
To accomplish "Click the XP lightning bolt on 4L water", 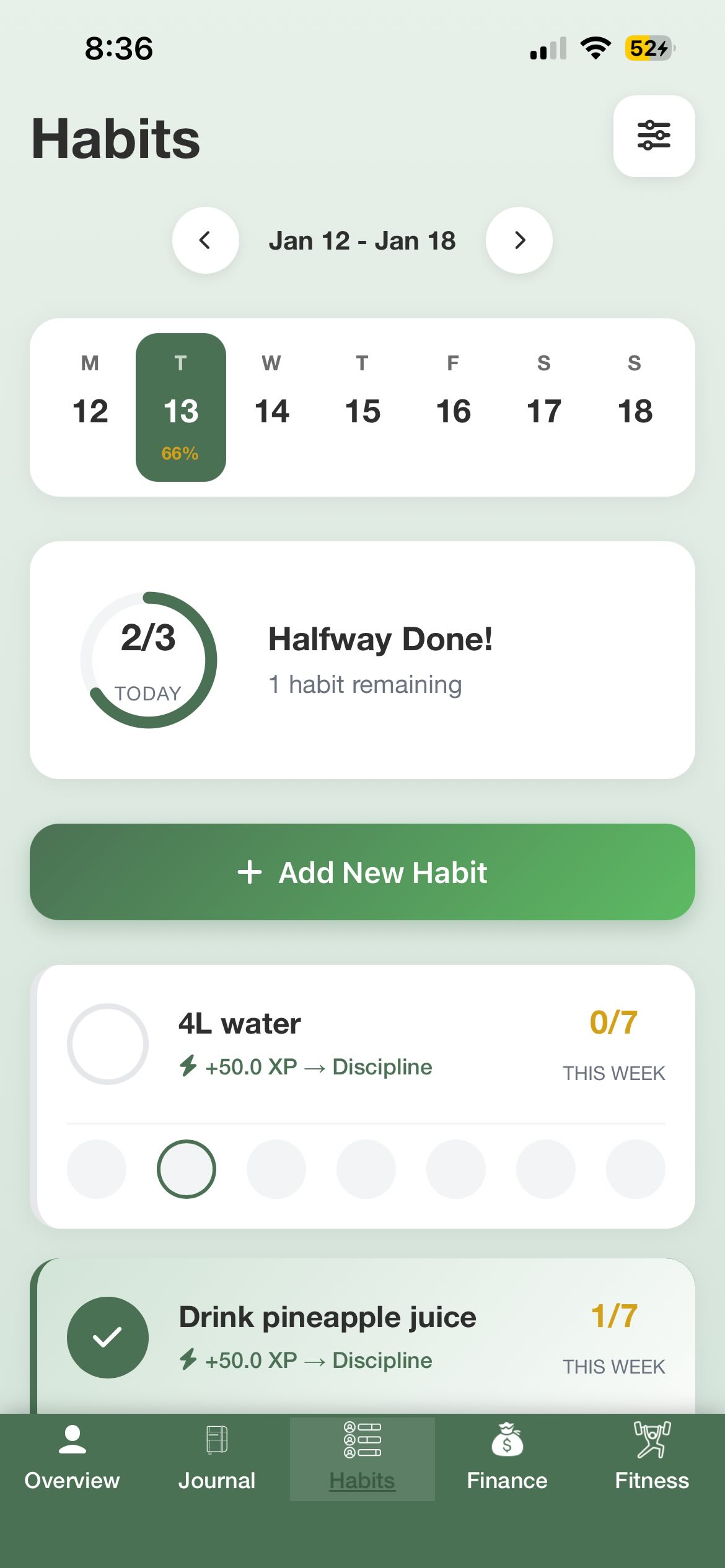I will (188, 1066).
